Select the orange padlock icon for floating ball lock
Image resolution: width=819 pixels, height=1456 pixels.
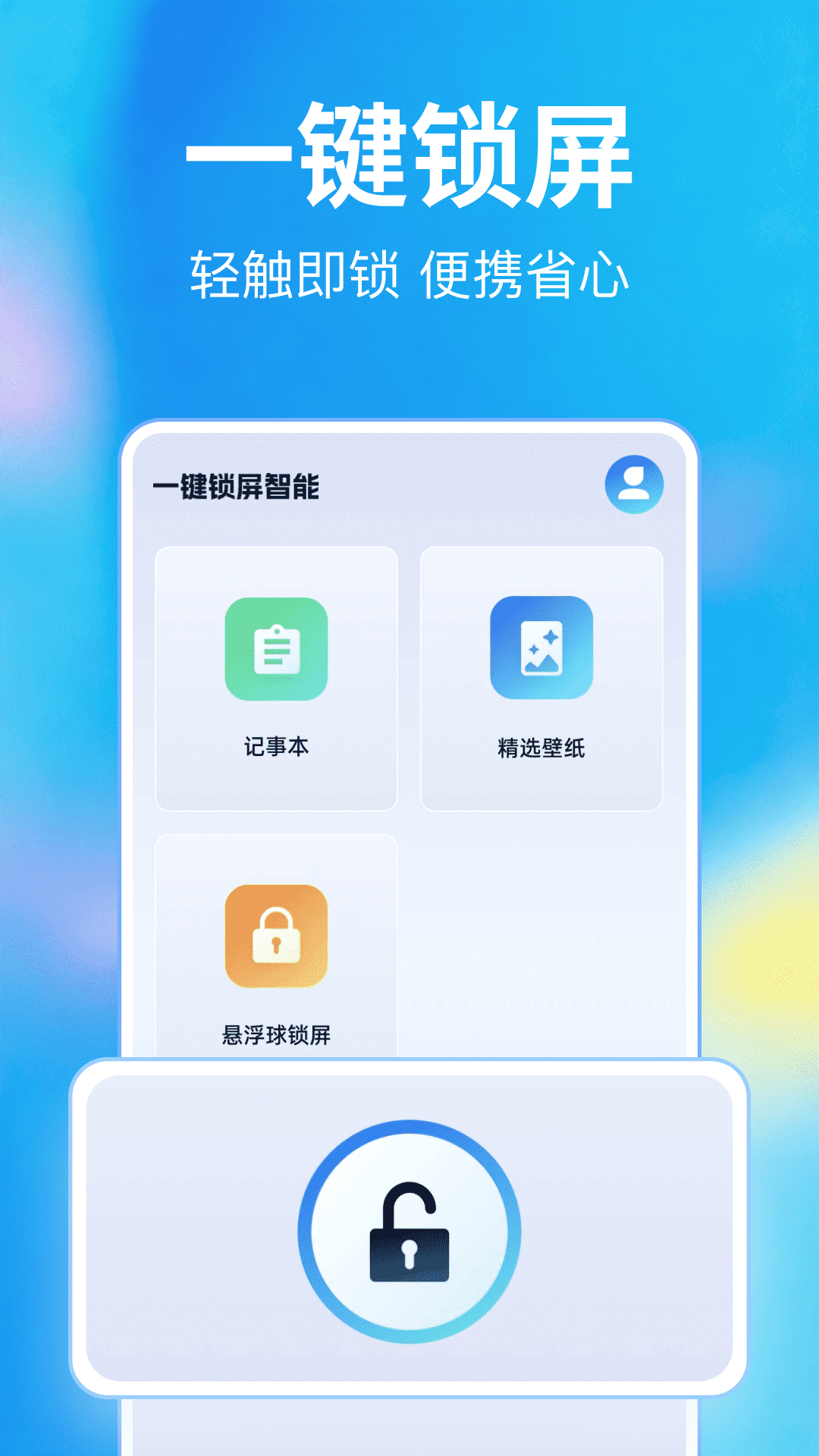click(277, 933)
